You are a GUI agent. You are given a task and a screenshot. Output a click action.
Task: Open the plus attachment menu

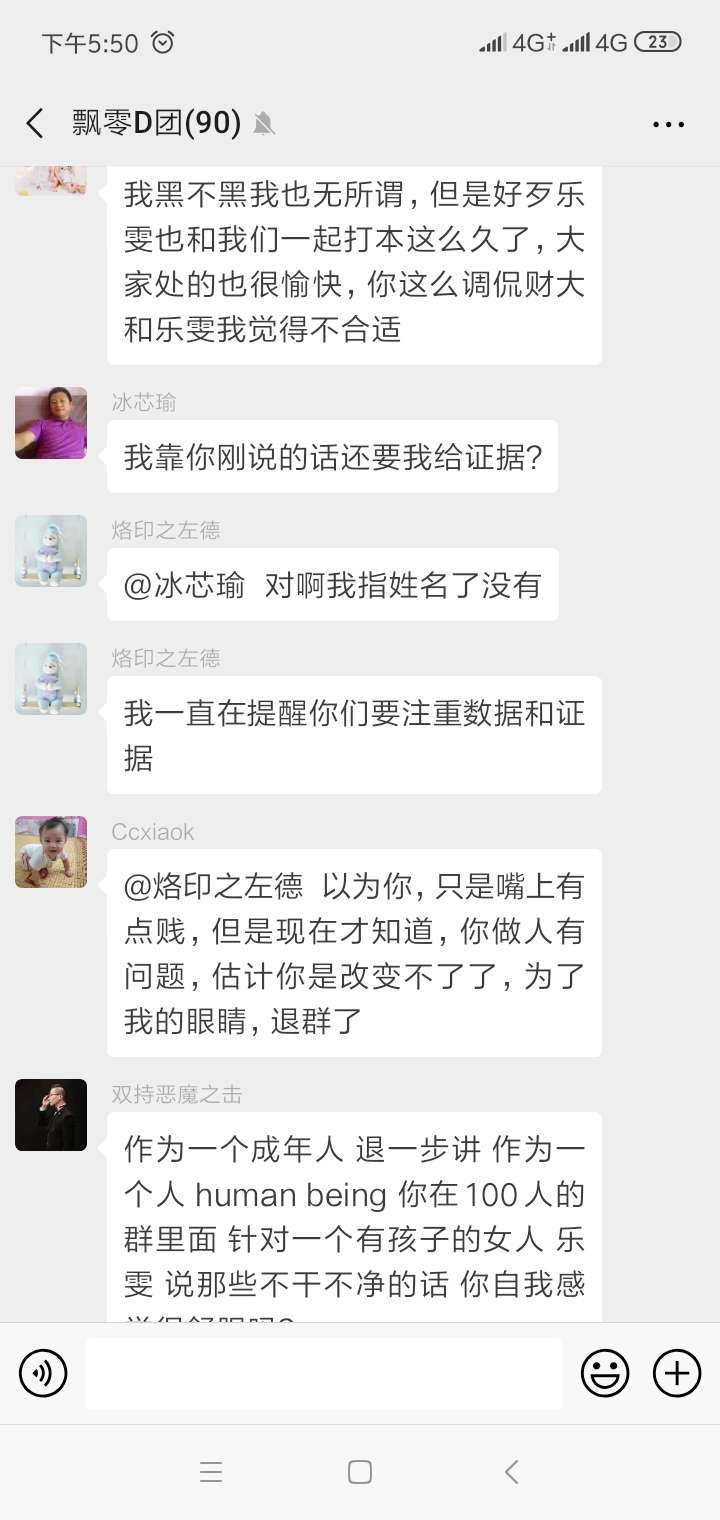(x=677, y=1373)
